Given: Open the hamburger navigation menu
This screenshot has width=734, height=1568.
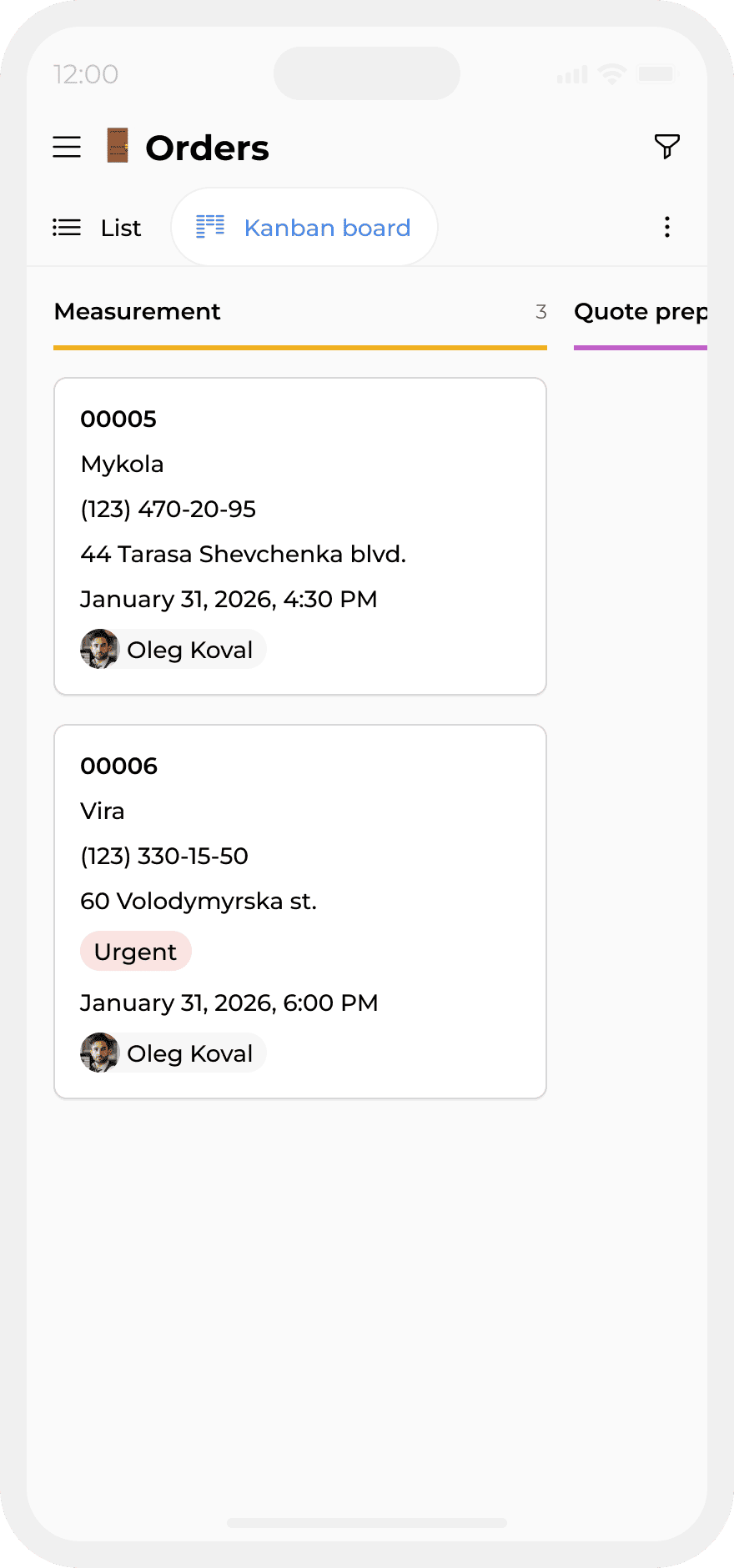Looking at the screenshot, I should click(67, 147).
